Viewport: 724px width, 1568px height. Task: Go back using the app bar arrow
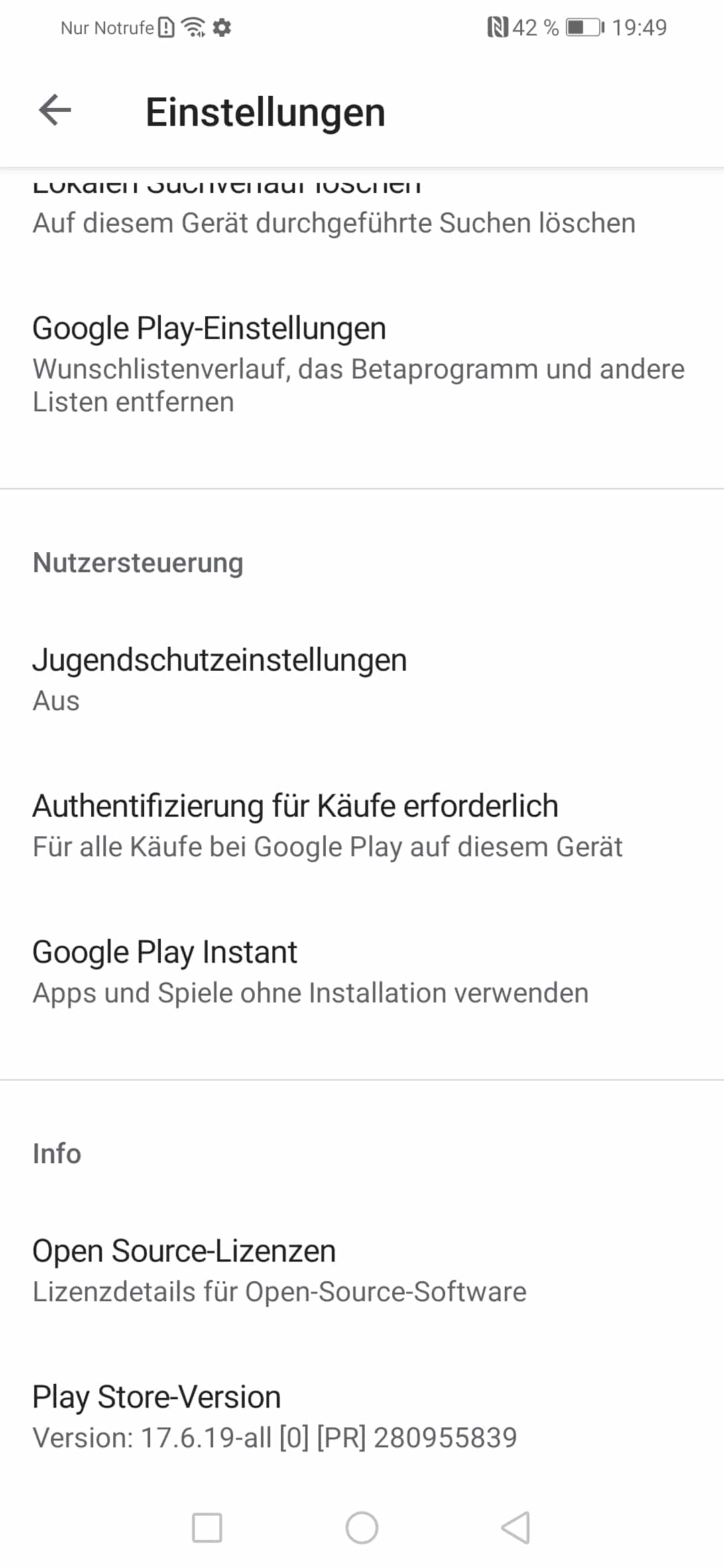click(55, 111)
